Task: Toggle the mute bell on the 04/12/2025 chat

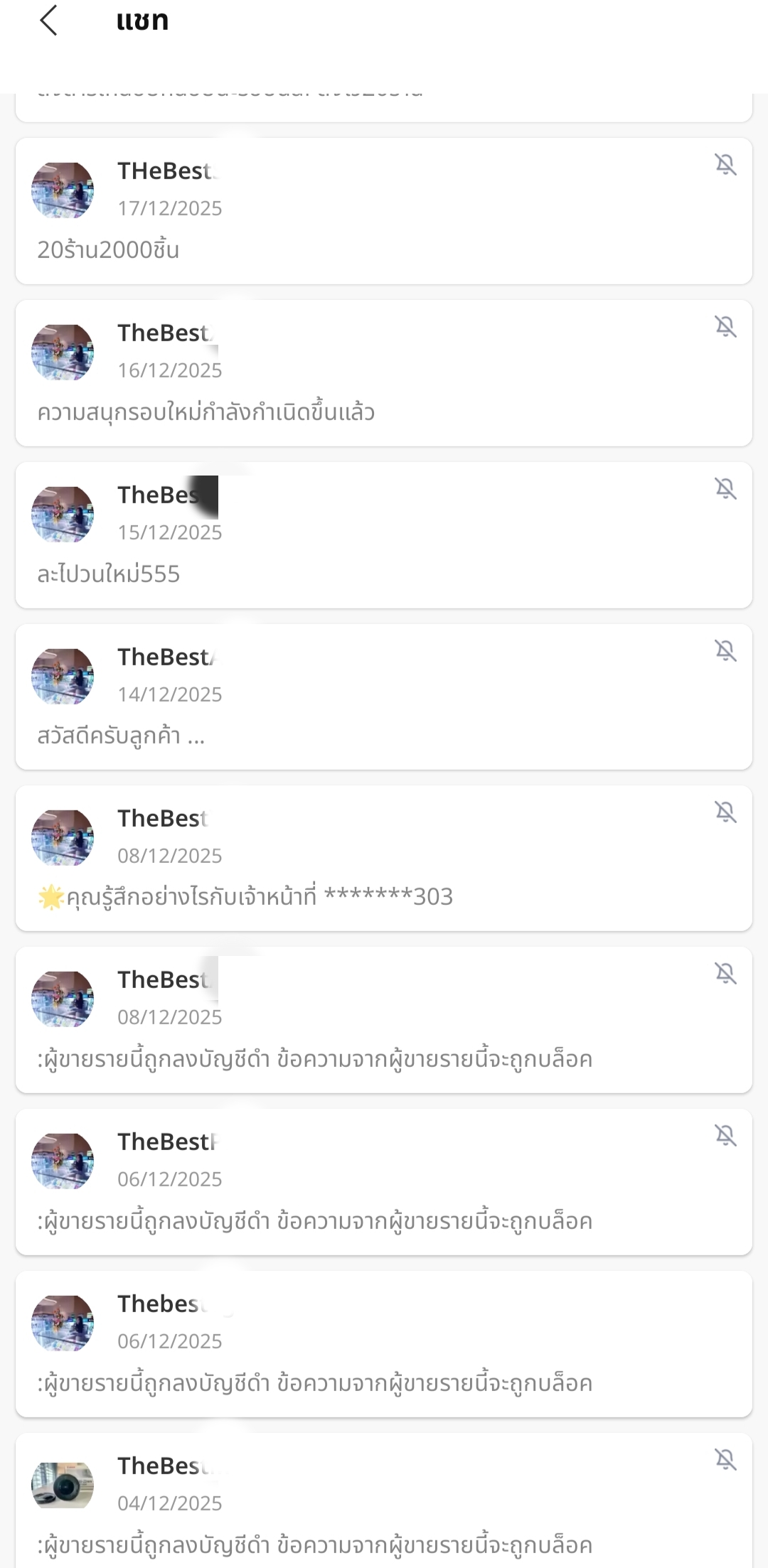Action: coord(725,1460)
